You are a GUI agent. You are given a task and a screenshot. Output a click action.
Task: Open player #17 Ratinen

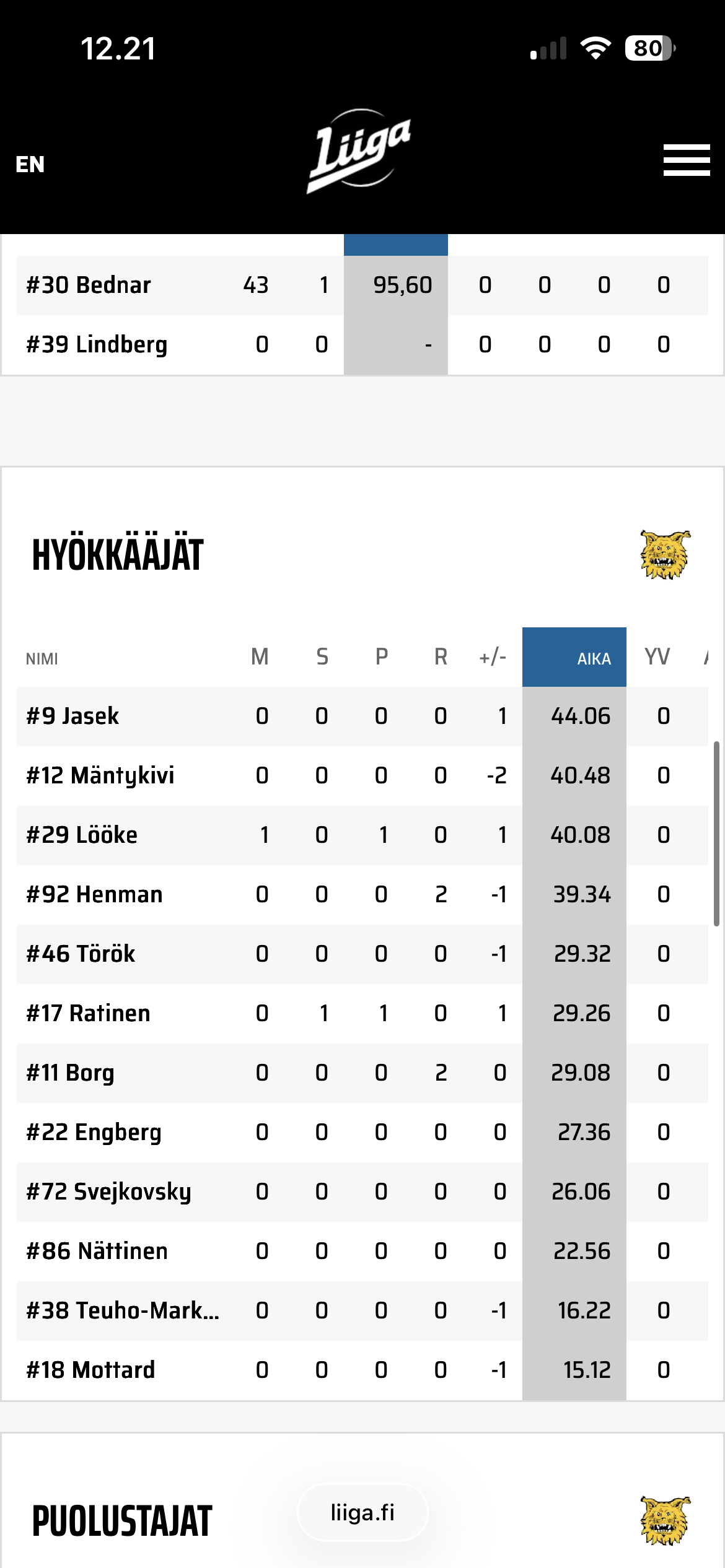[x=89, y=1014]
